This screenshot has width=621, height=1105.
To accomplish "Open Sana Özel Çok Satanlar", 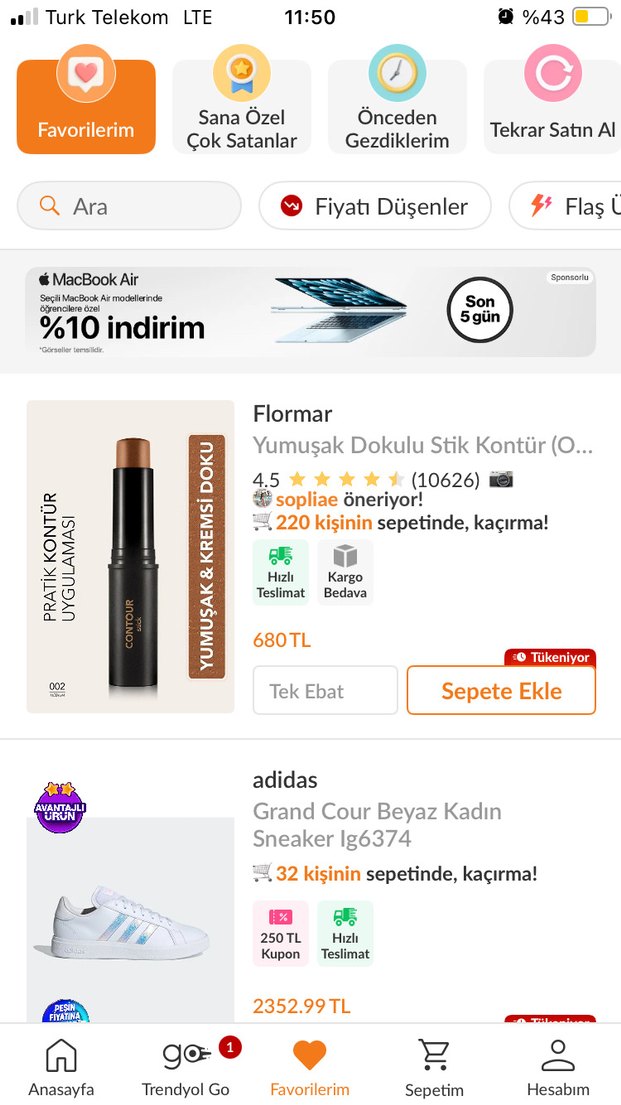I will click(x=242, y=106).
